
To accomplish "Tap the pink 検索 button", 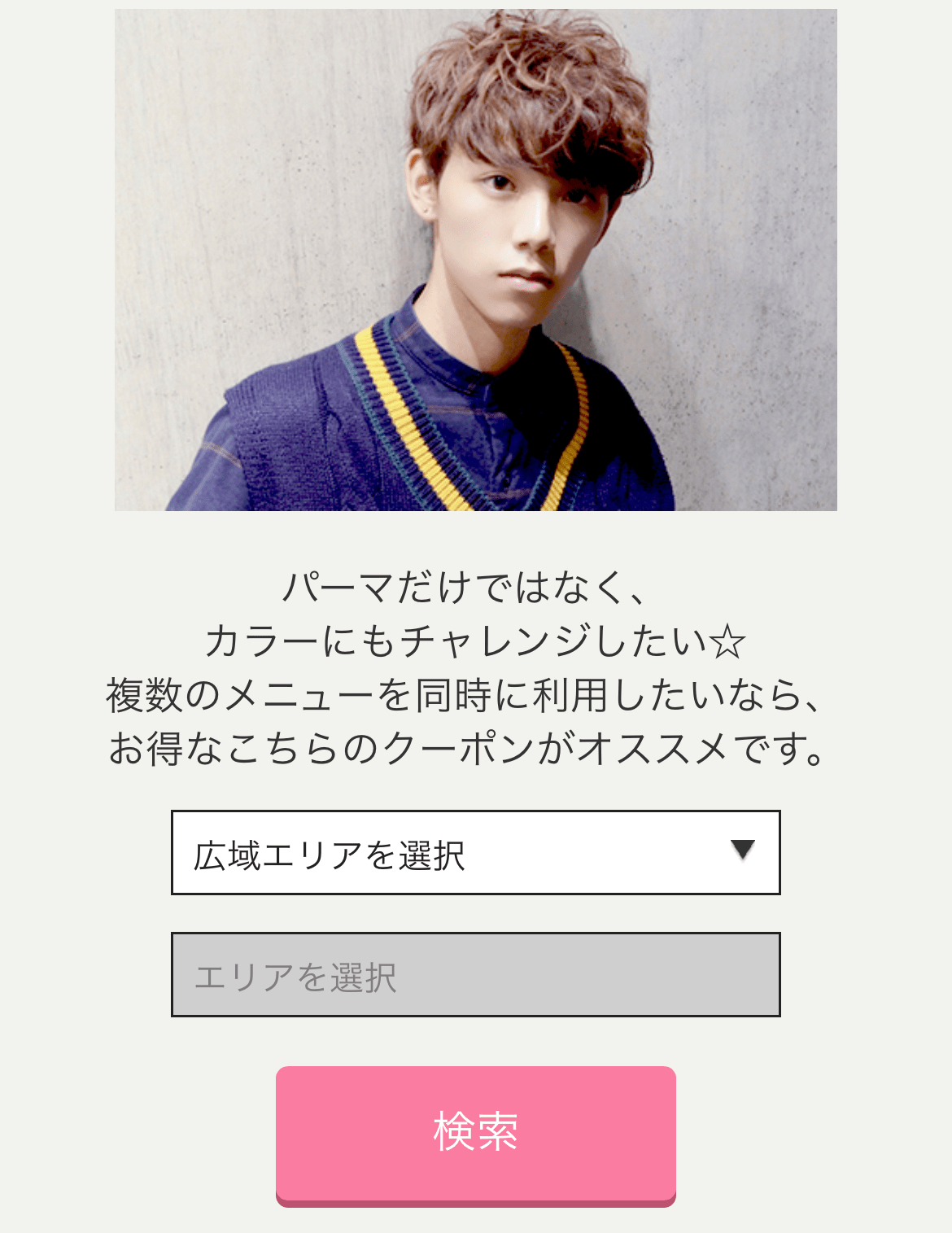I will 475,1133.
